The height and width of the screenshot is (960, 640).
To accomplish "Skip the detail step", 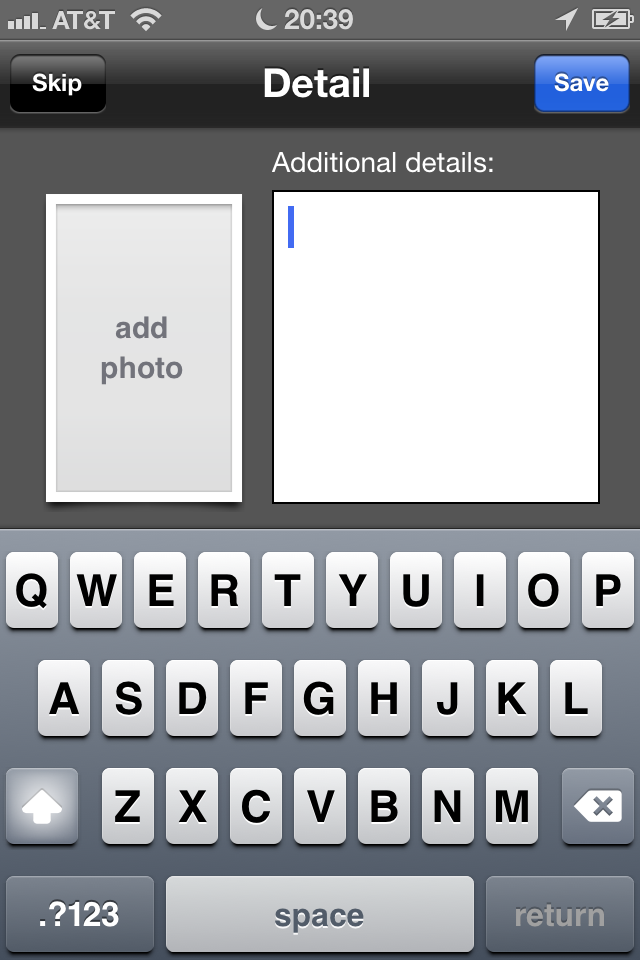I will pyautogui.click(x=57, y=83).
